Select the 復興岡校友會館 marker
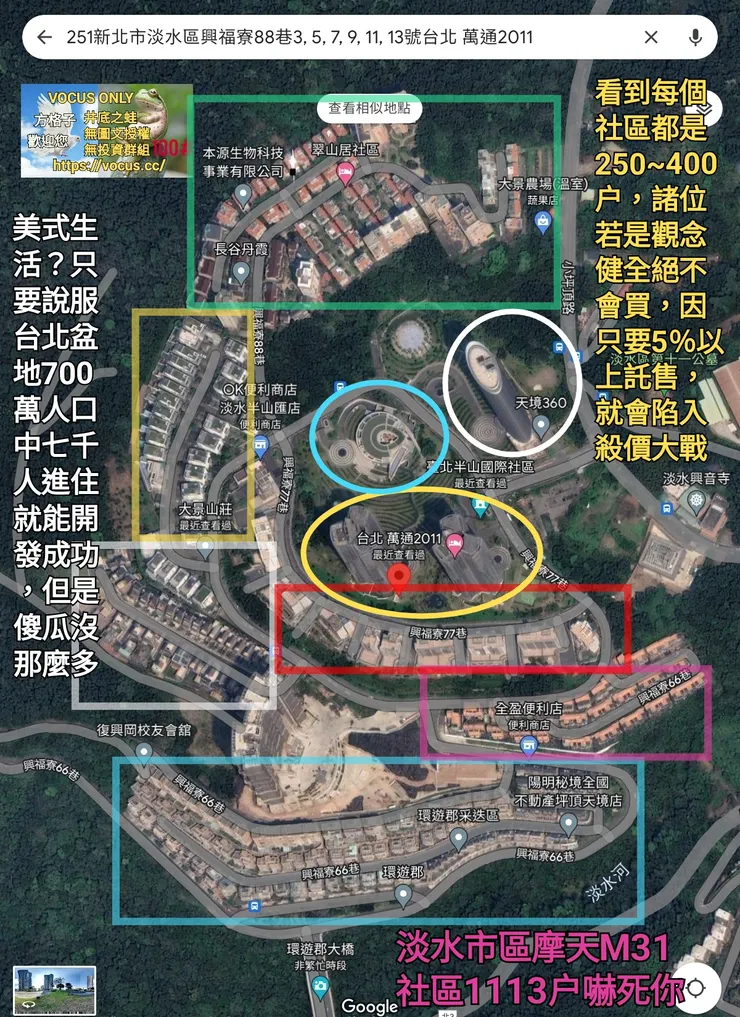Image resolution: width=740 pixels, height=1017 pixels. click(x=144, y=752)
